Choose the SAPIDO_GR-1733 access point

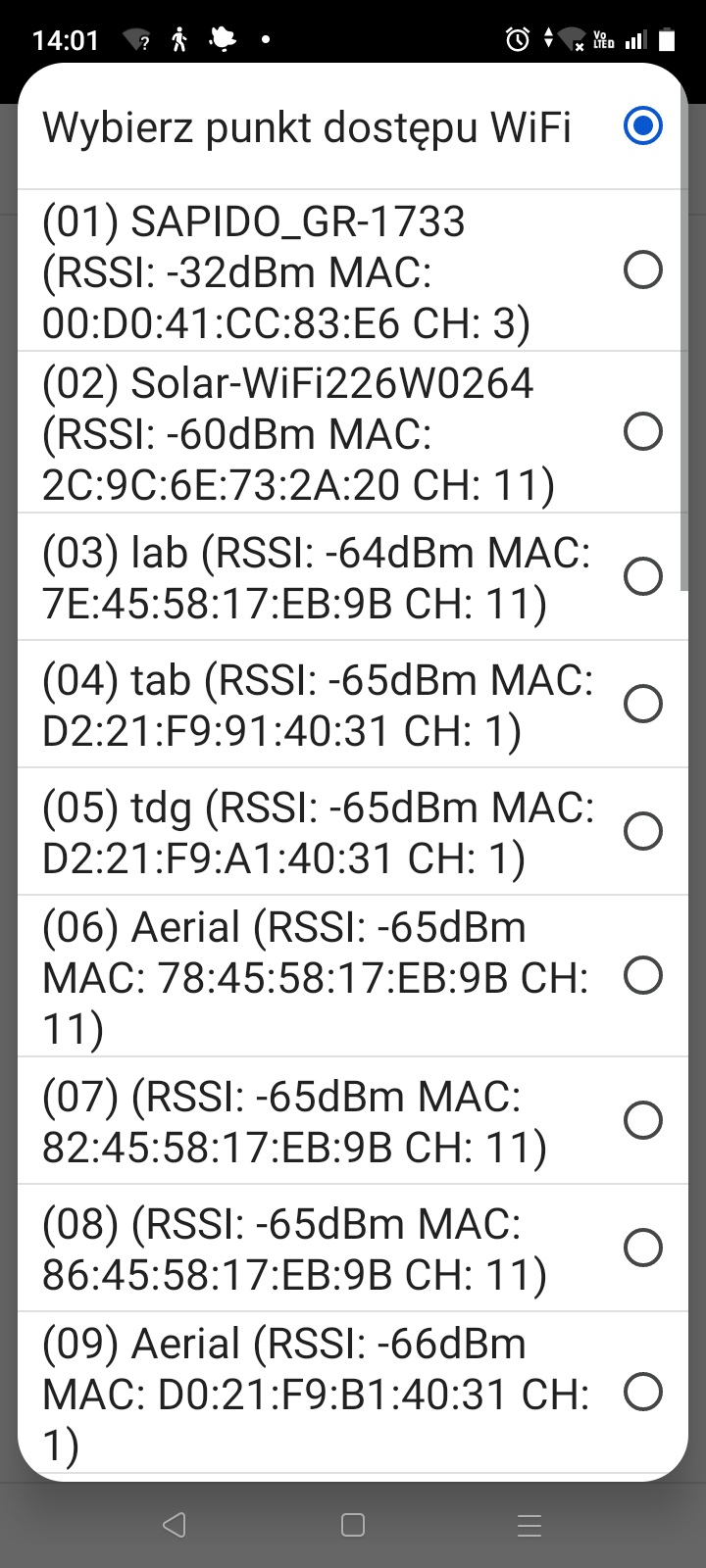point(352,270)
